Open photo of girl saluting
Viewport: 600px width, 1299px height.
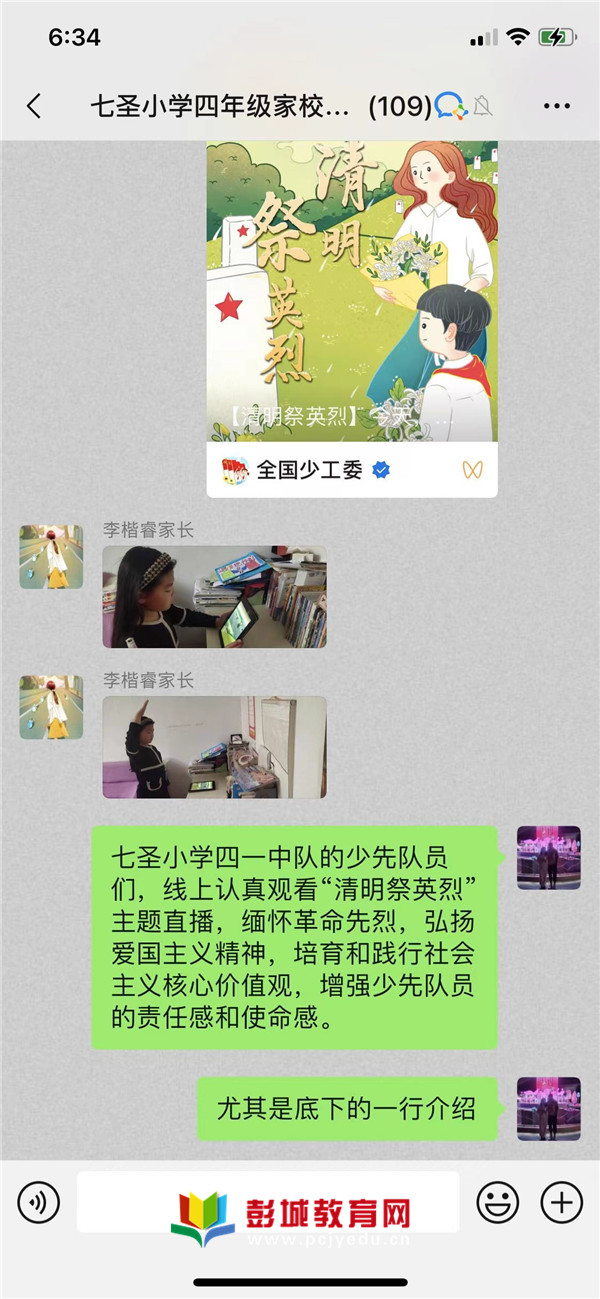pos(214,747)
